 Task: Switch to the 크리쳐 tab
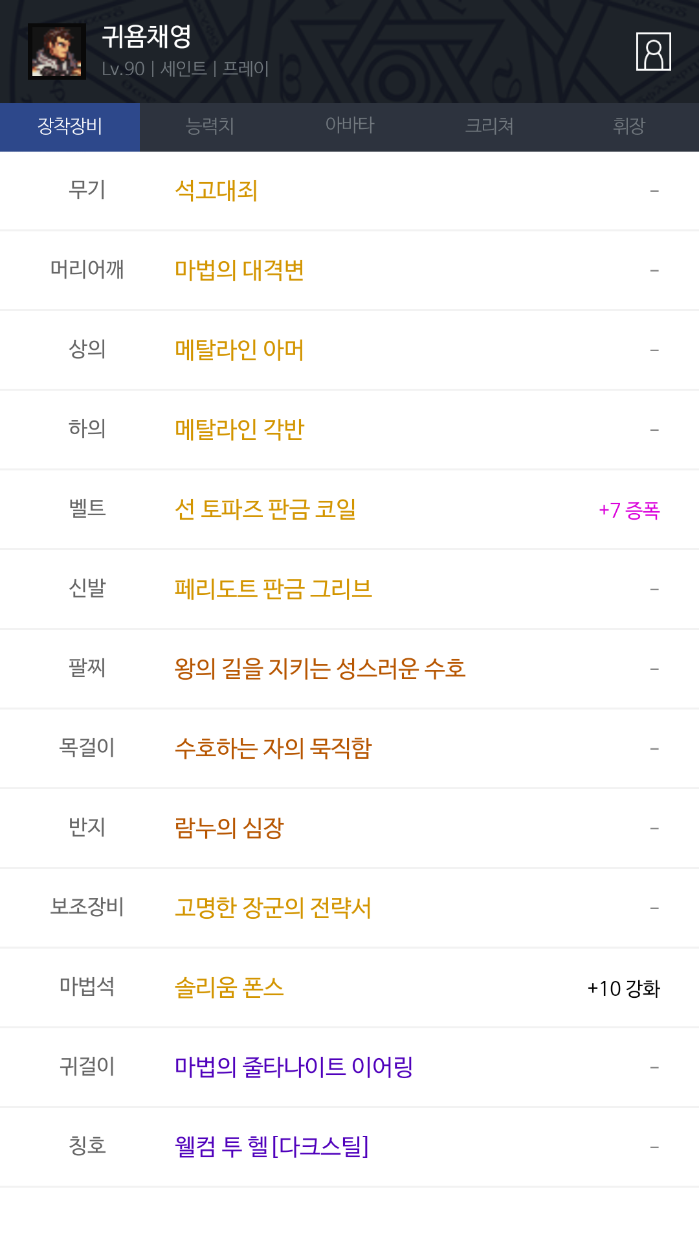click(x=489, y=127)
